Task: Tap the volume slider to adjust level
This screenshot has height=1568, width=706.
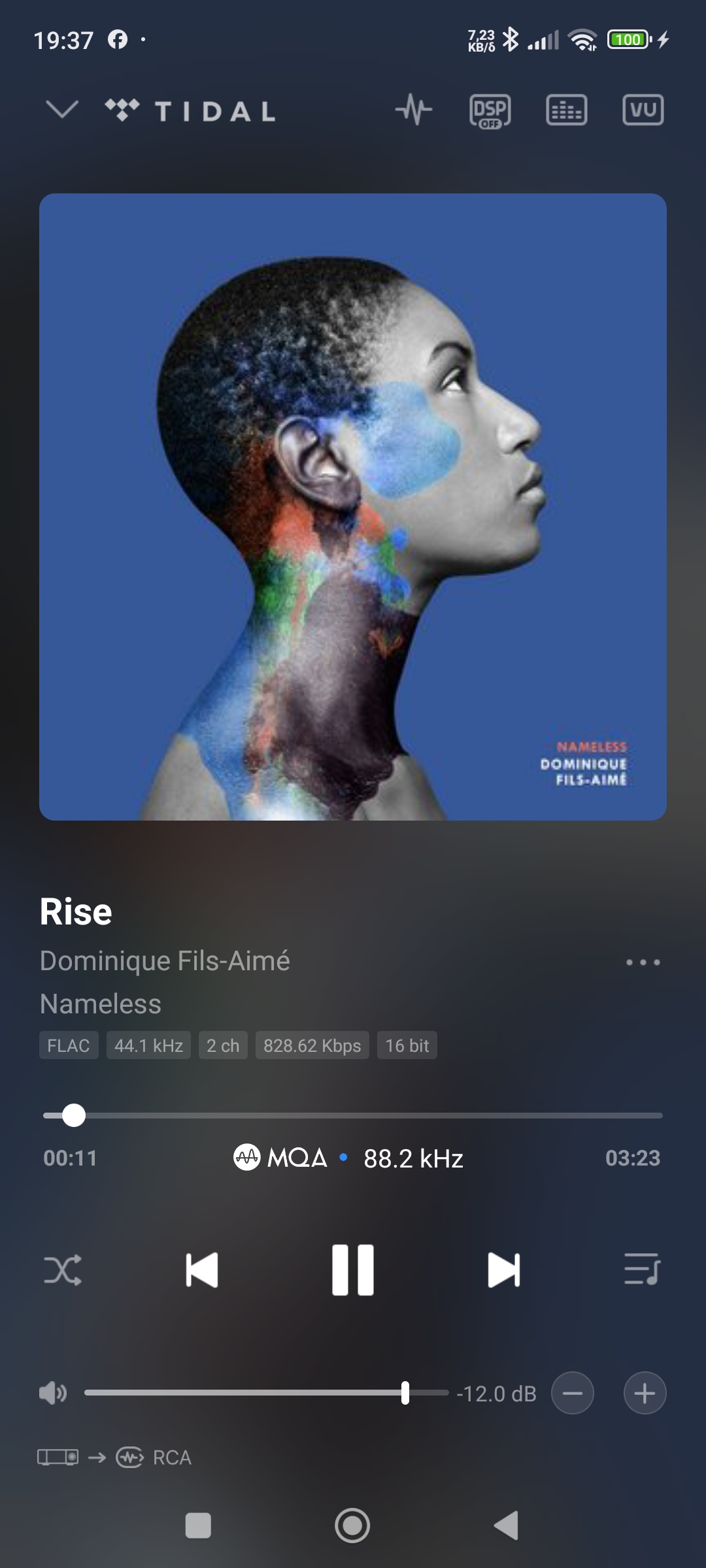Action: [x=261, y=1393]
